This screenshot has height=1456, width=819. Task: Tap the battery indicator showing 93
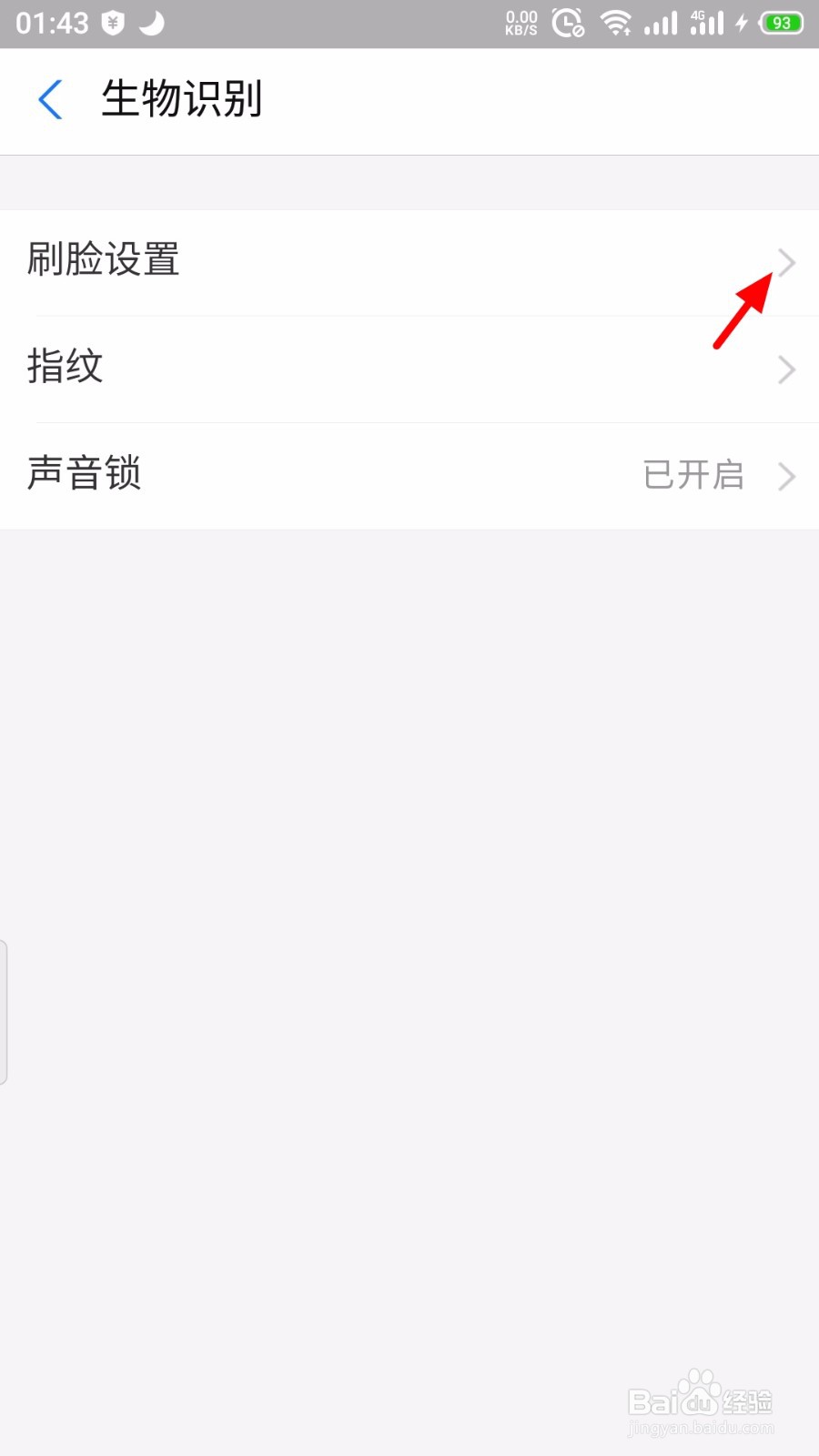pos(780,22)
